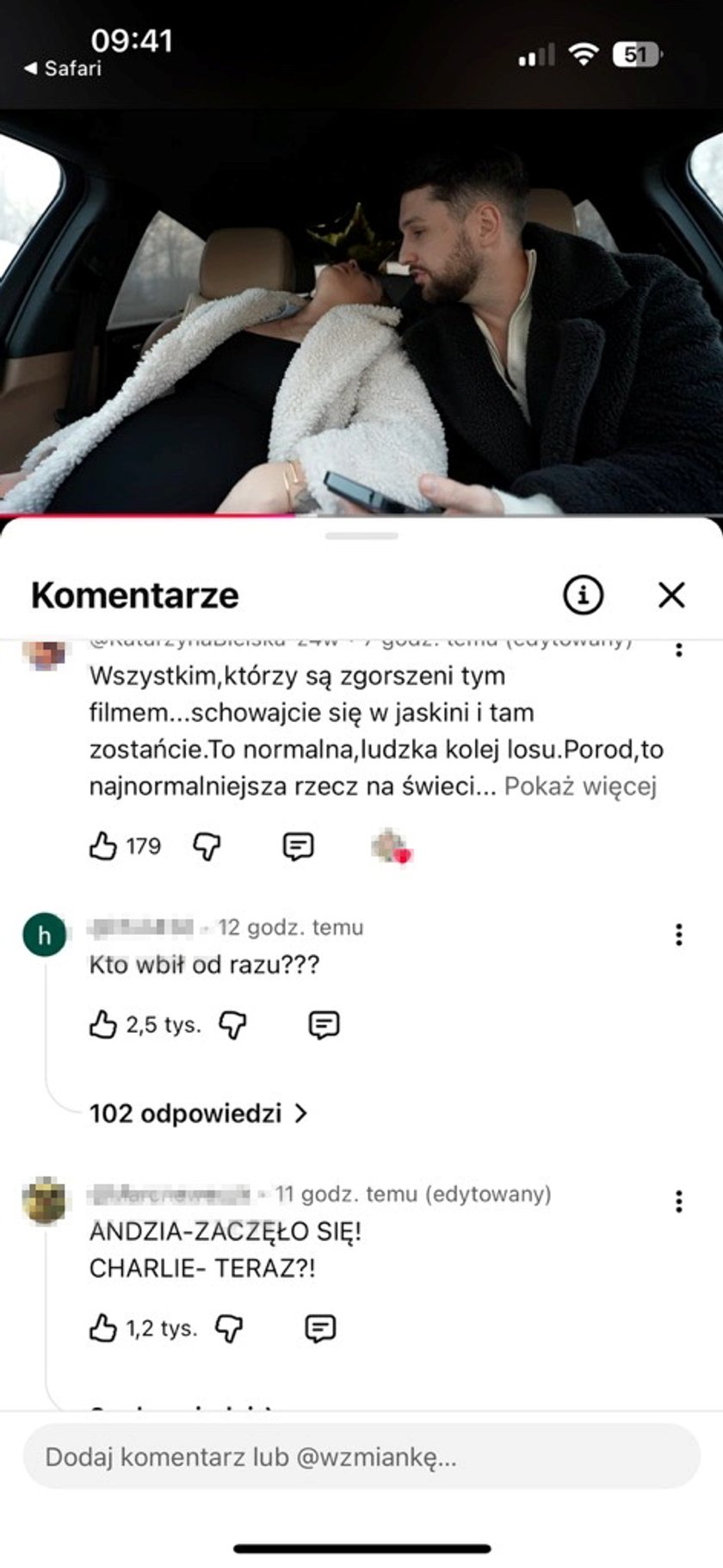The width and height of the screenshot is (723, 1568).
Task: Dislike the comment about zgorszeni tym filmem
Action: 207,846
